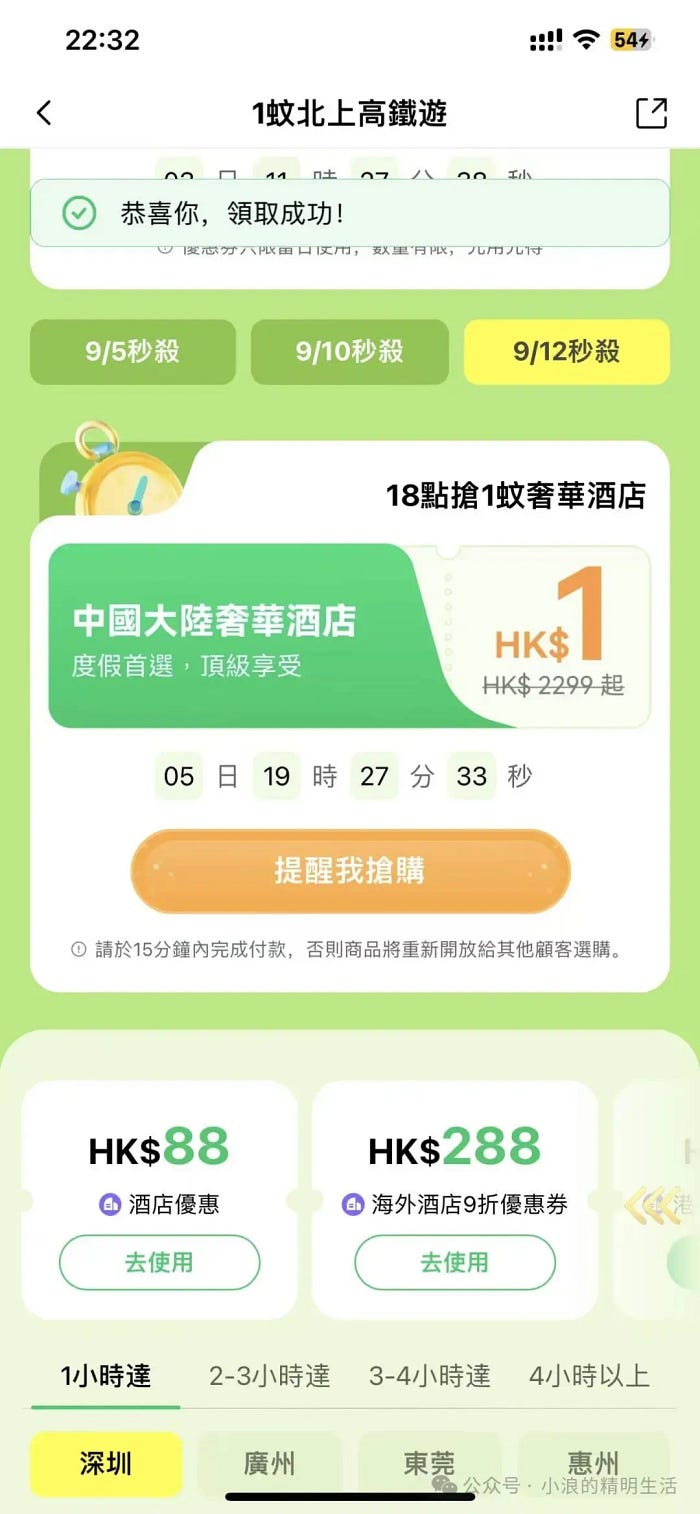Switch to the 9/10秒殺 tab
700x1514 pixels.
point(349,352)
